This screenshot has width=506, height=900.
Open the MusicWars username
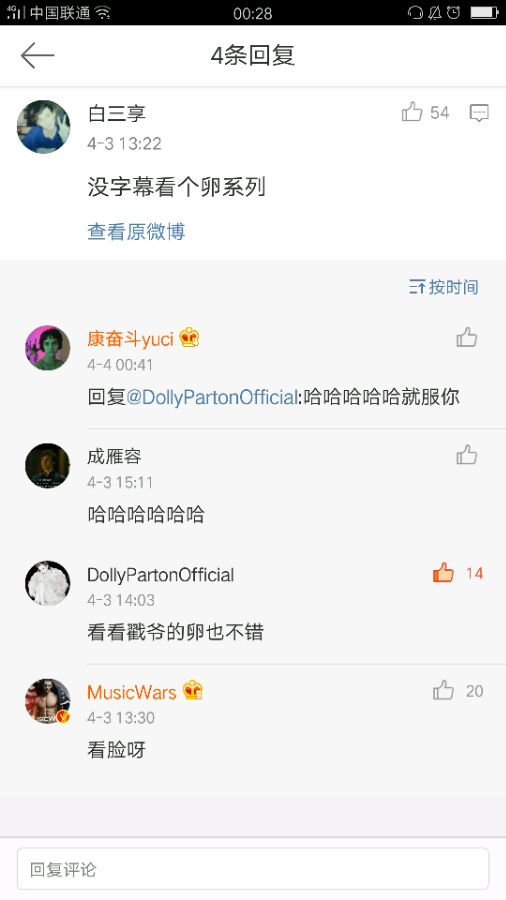131,692
